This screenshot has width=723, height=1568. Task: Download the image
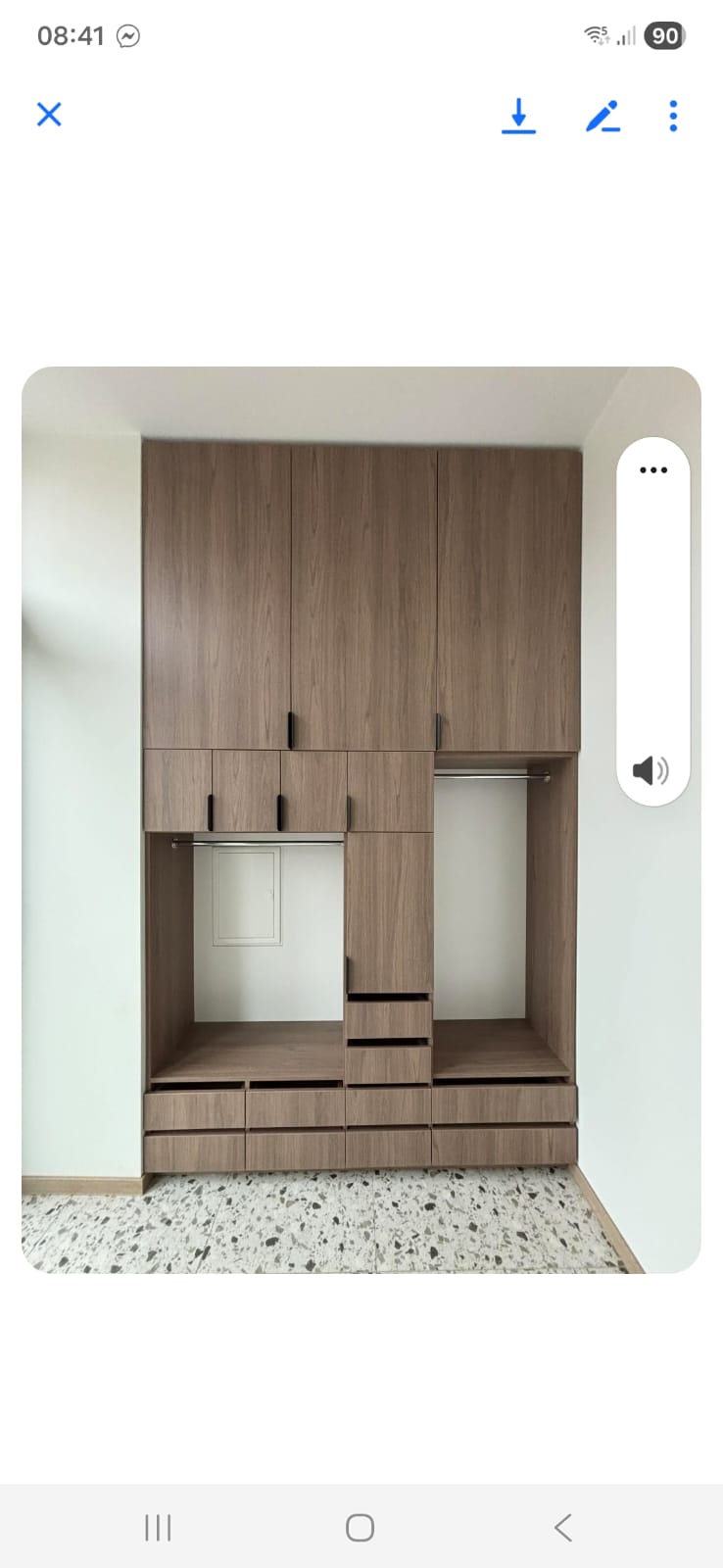tap(518, 116)
